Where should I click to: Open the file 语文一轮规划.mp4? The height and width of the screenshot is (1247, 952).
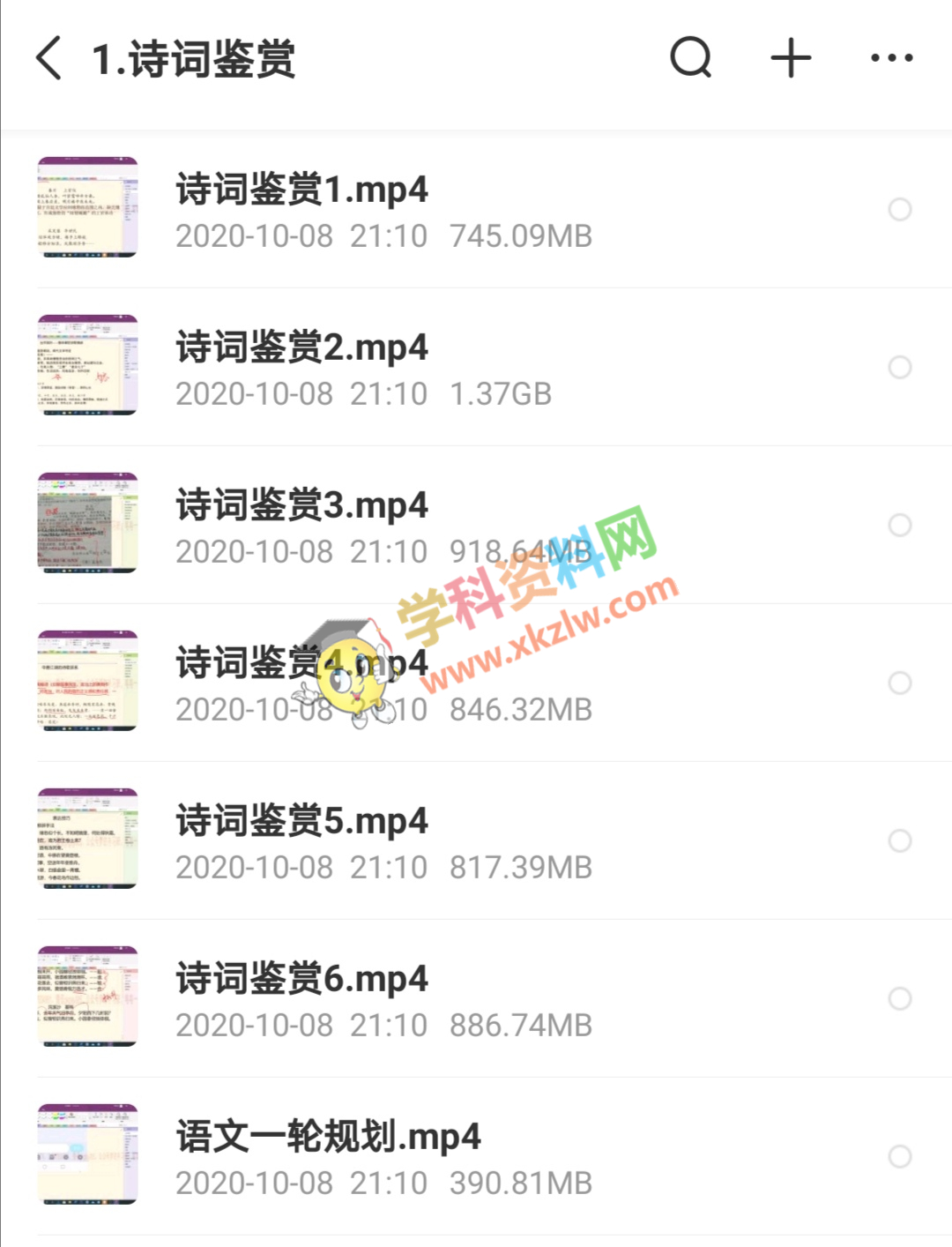click(328, 1138)
